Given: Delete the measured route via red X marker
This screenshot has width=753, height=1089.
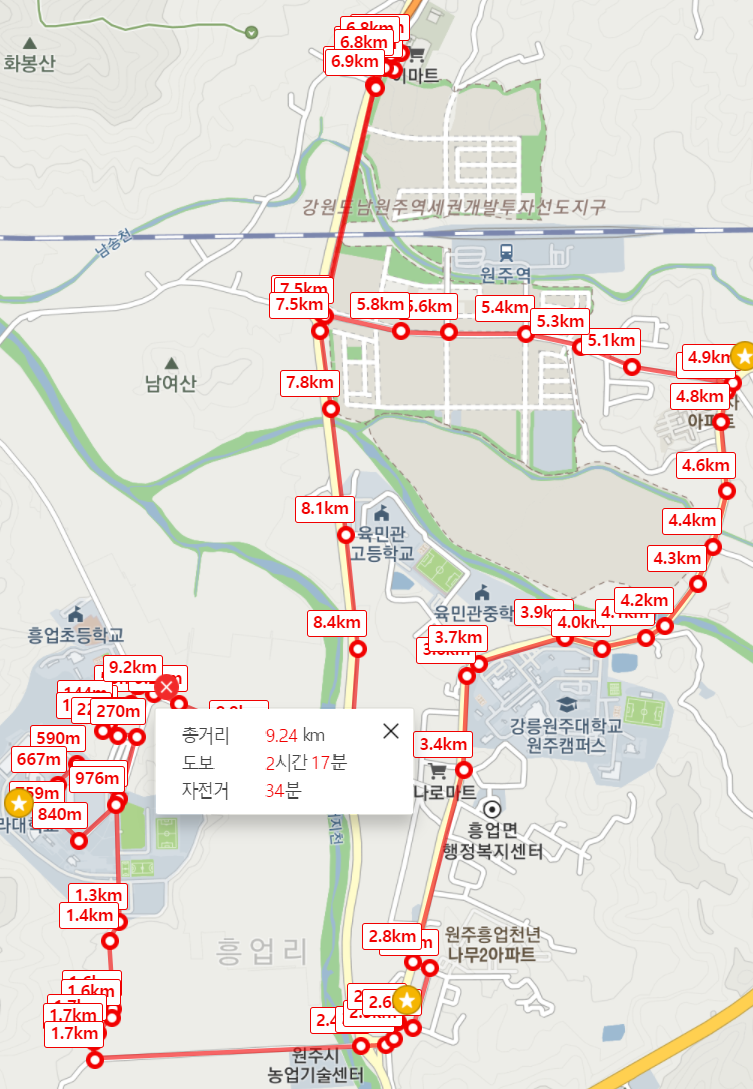Looking at the screenshot, I should click(x=166, y=686).
